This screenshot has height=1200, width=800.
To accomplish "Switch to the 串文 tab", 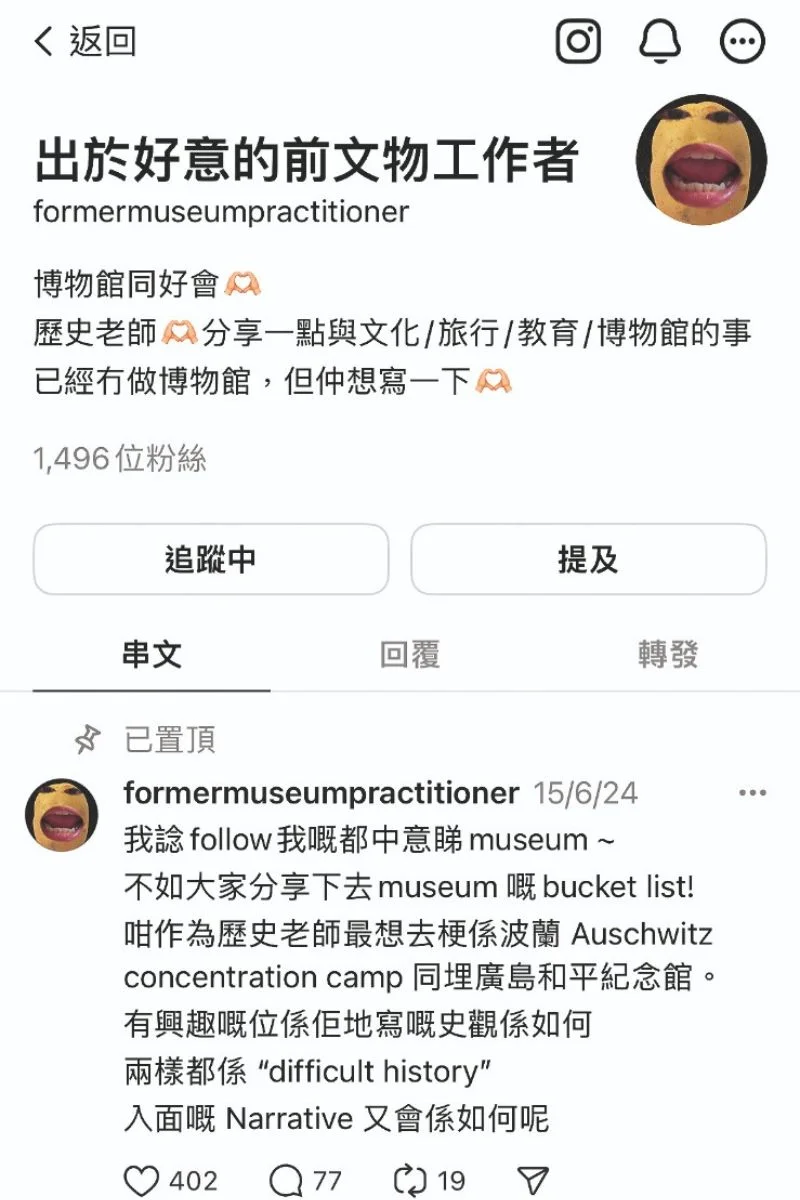I will pos(151,655).
